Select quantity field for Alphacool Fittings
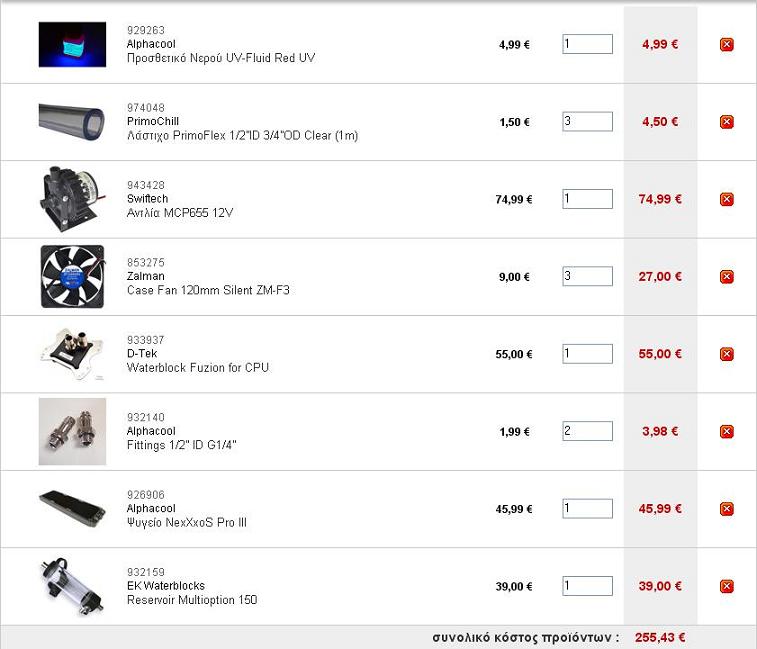 pyautogui.click(x=587, y=431)
